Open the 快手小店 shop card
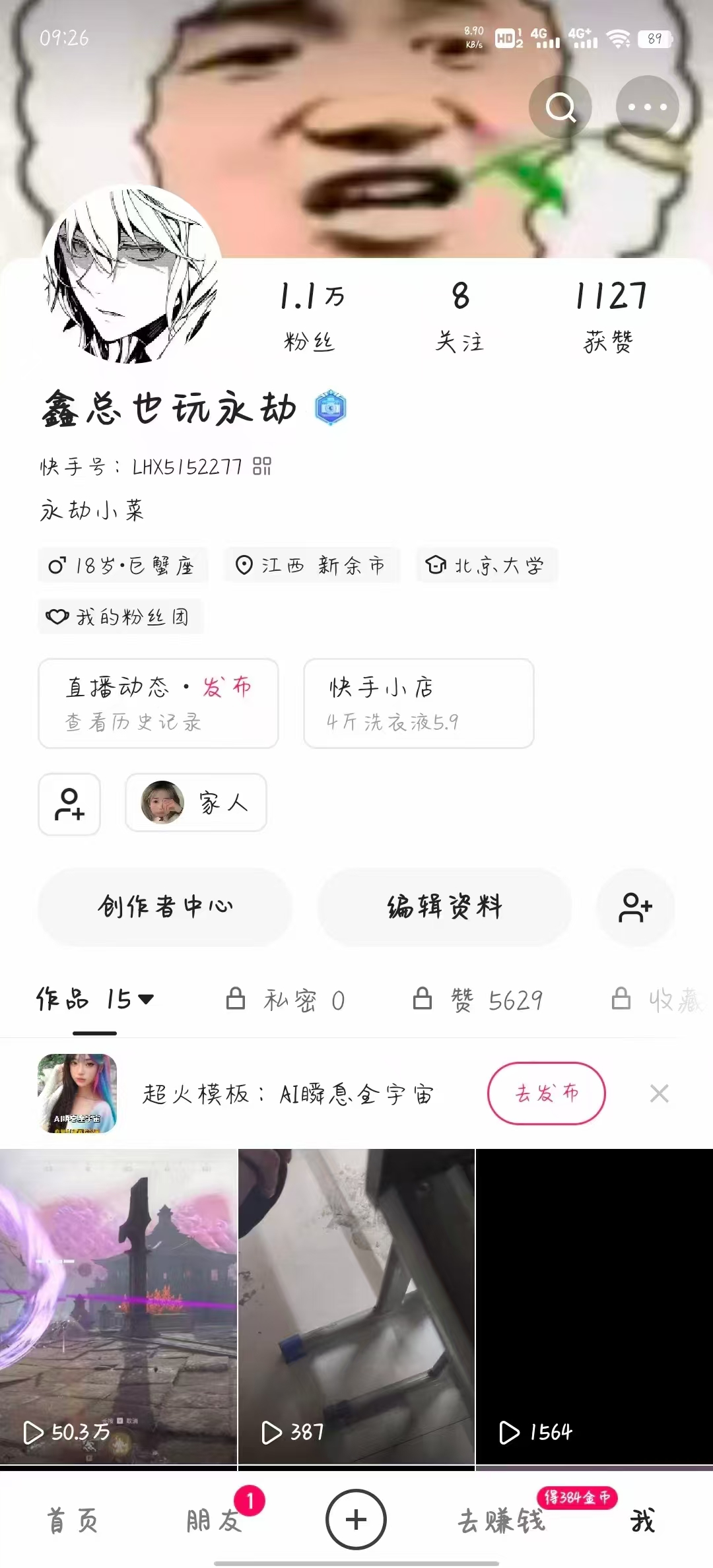Viewport: 713px width, 1568px height. tap(418, 703)
